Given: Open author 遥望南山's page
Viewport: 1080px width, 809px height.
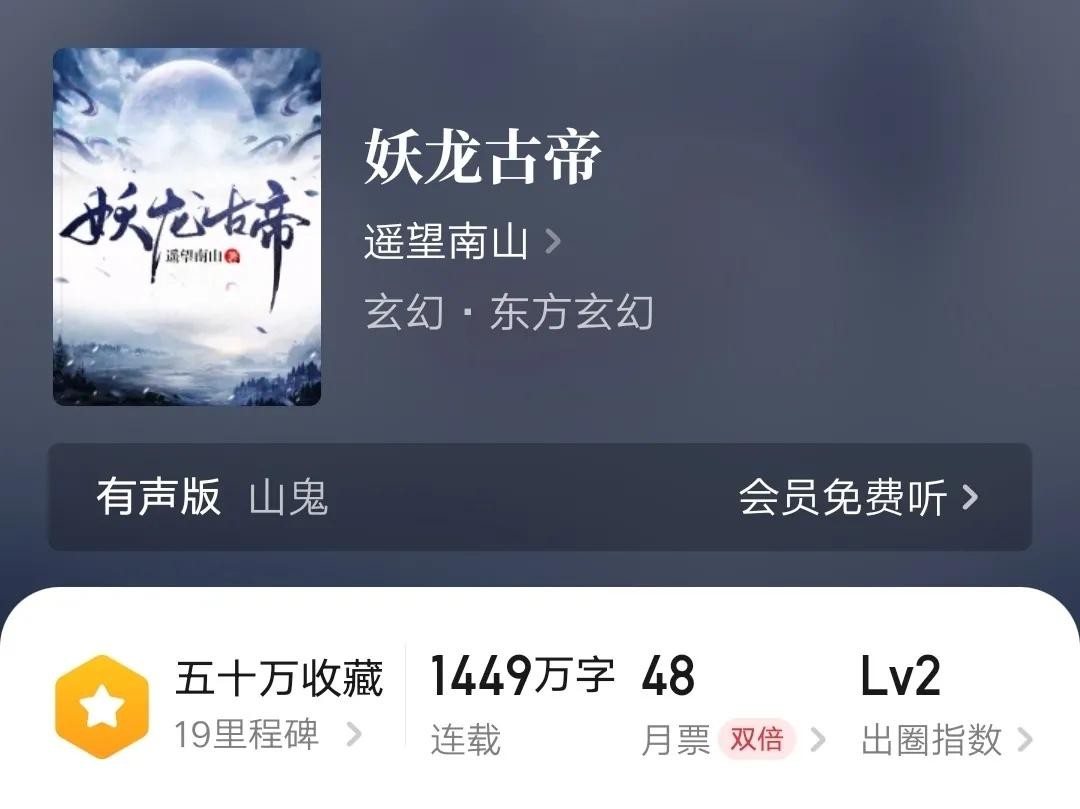Looking at the screenshot, I should pos(462,242).
